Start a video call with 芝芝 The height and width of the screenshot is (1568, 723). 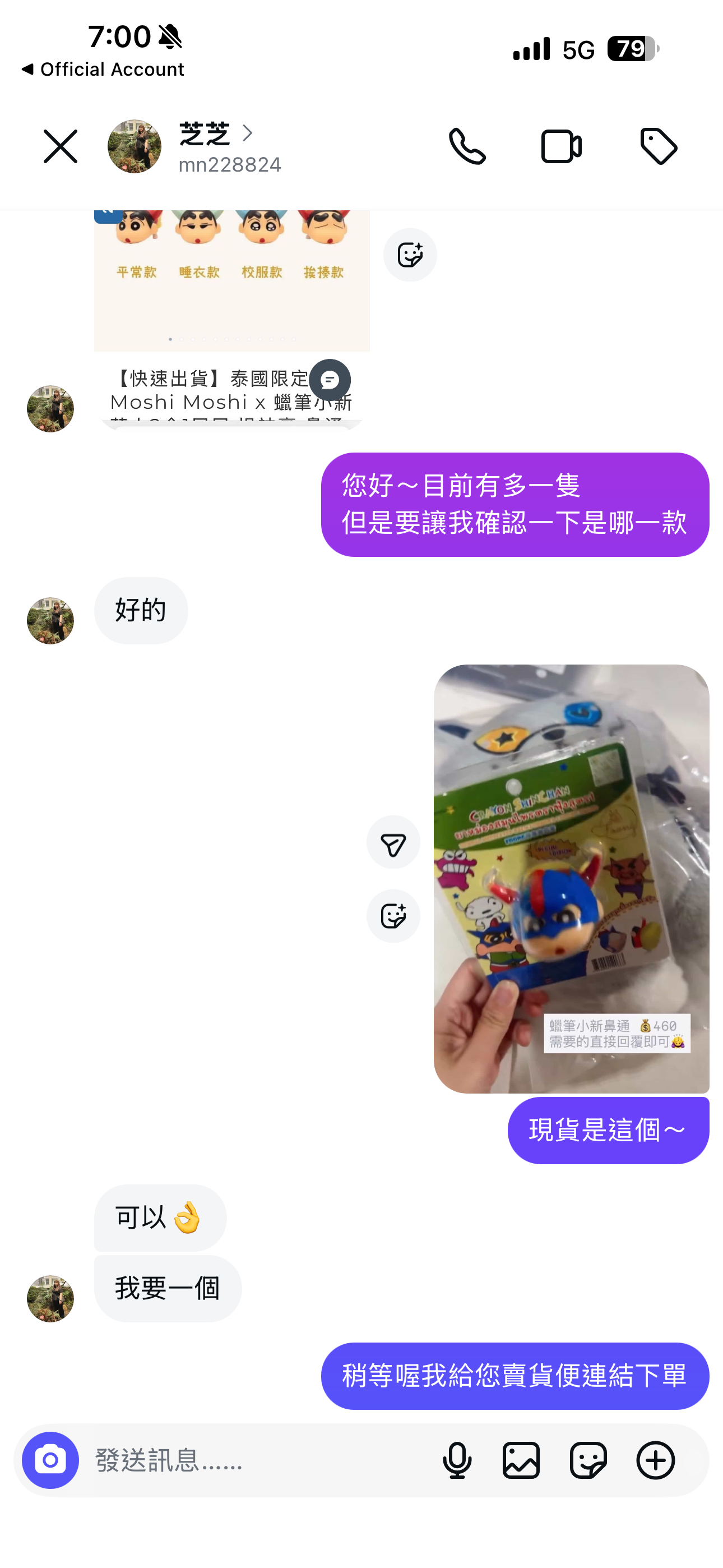pos(561,146)
